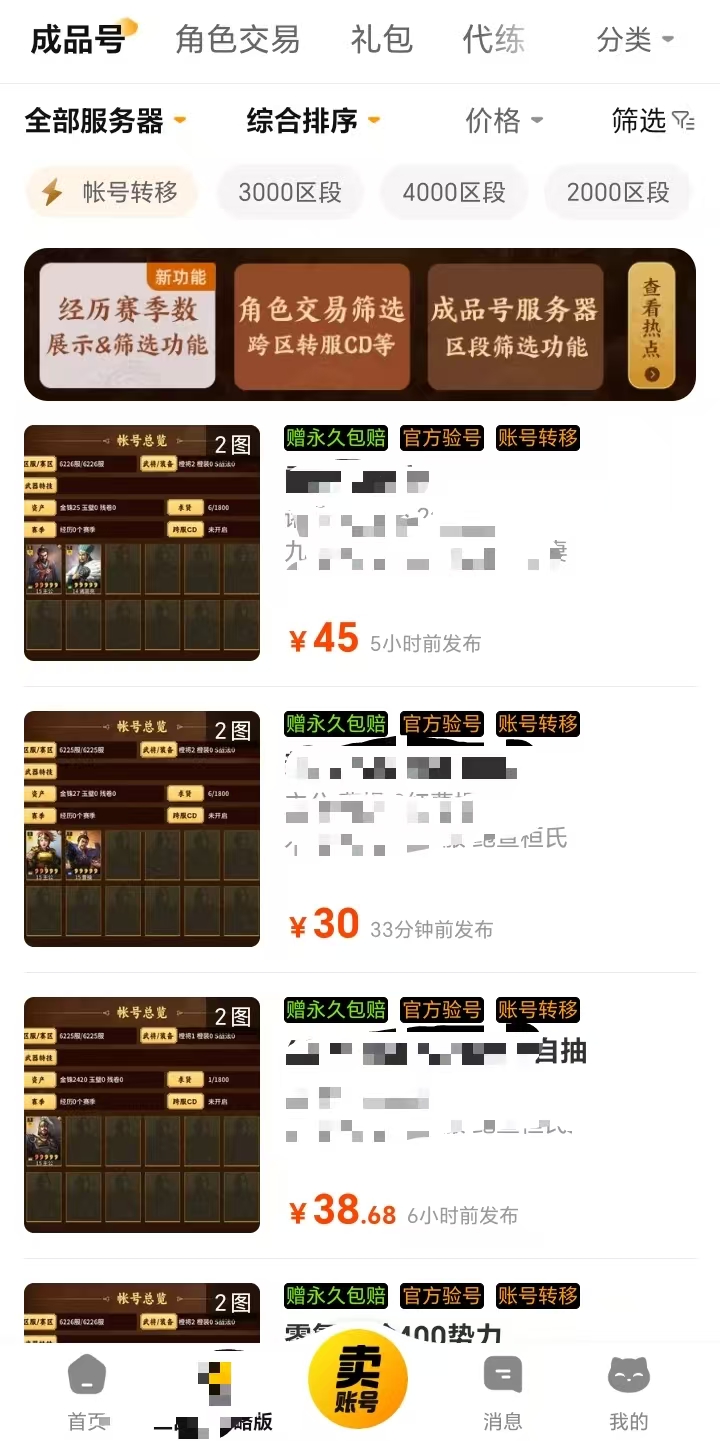Open the ¥30 account listing
This screenshot has height=1441, width=720.
click(360, 829)
